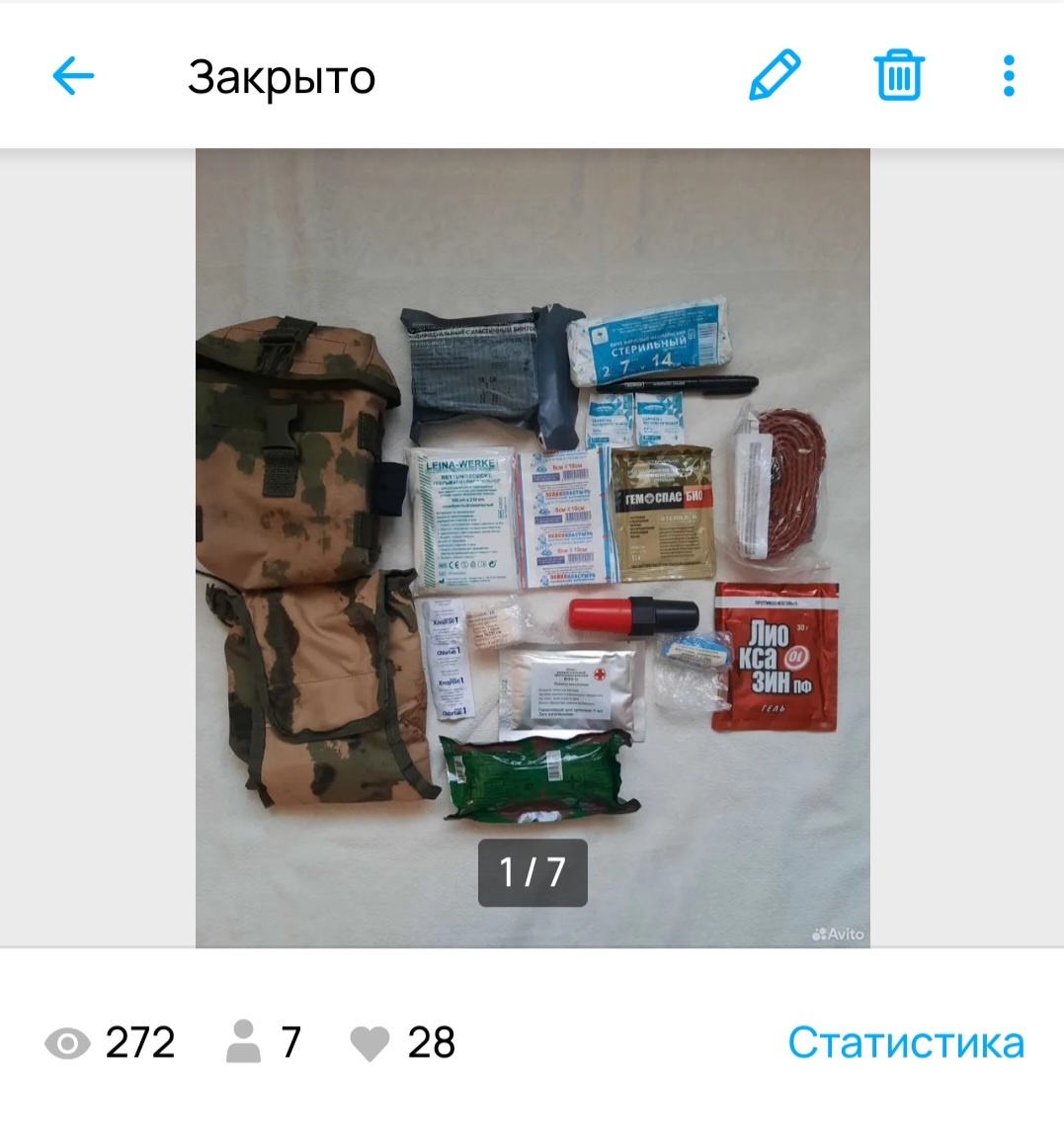Tap the Закрыто title text

point(282,77)
